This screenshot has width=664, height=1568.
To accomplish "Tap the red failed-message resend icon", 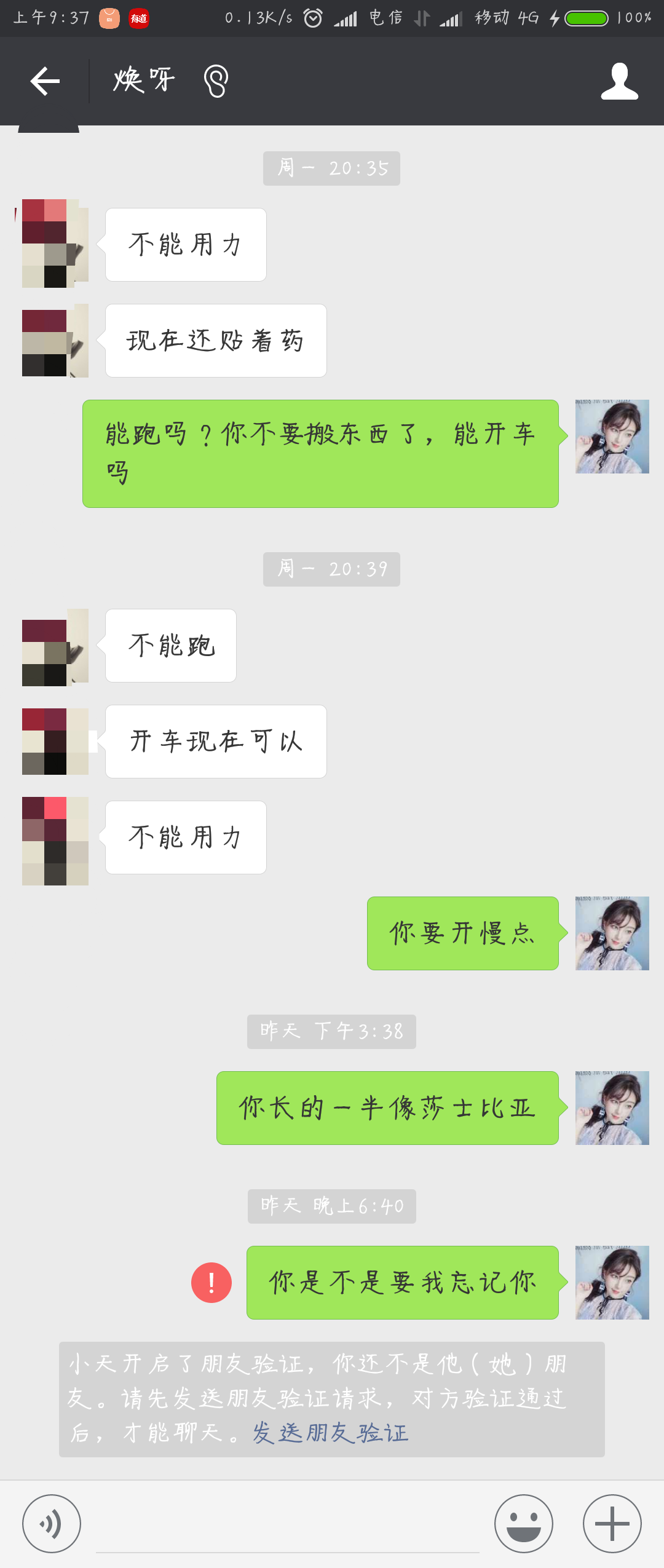I will [x=211, y=1283].
